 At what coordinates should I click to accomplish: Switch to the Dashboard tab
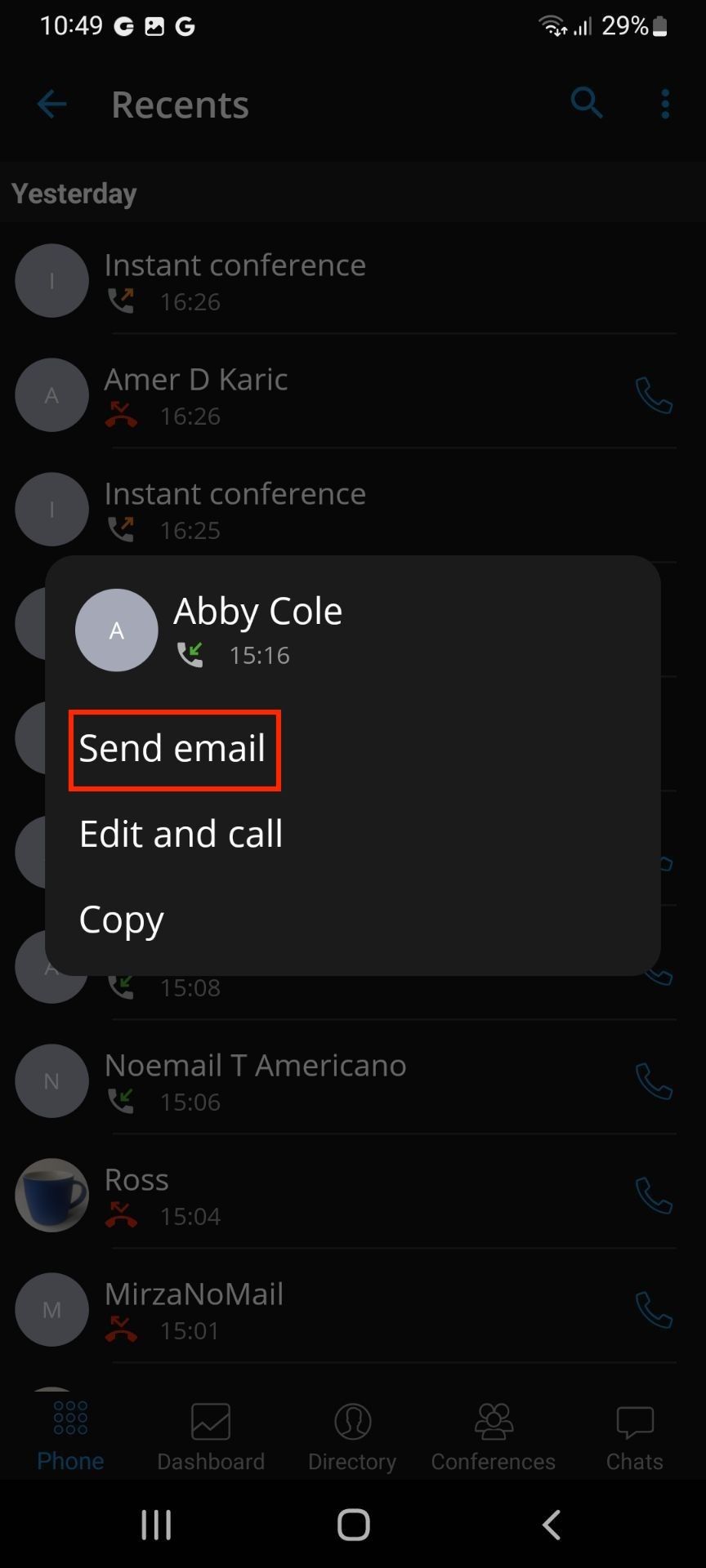coord(211,1437)
